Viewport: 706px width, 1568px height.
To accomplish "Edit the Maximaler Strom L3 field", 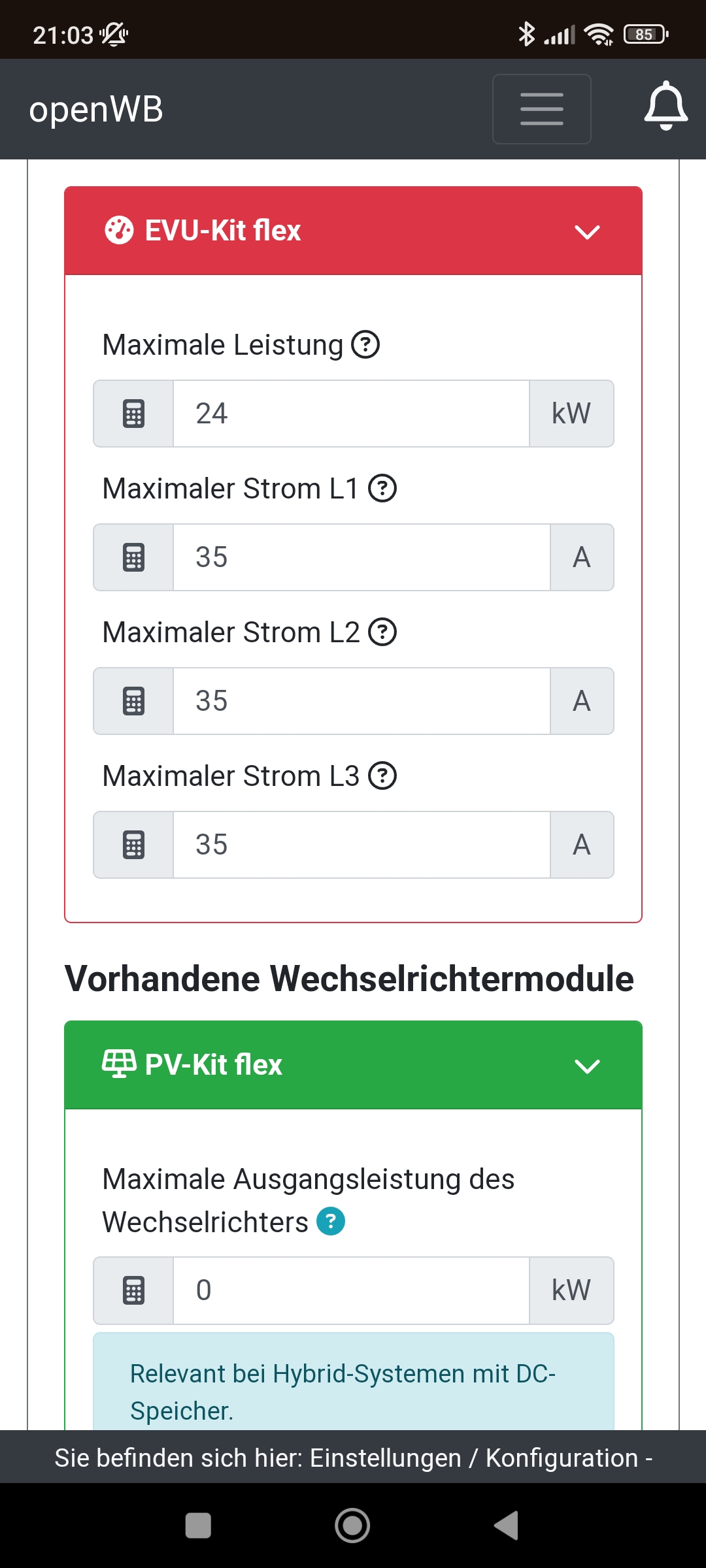I will point(361,845).
